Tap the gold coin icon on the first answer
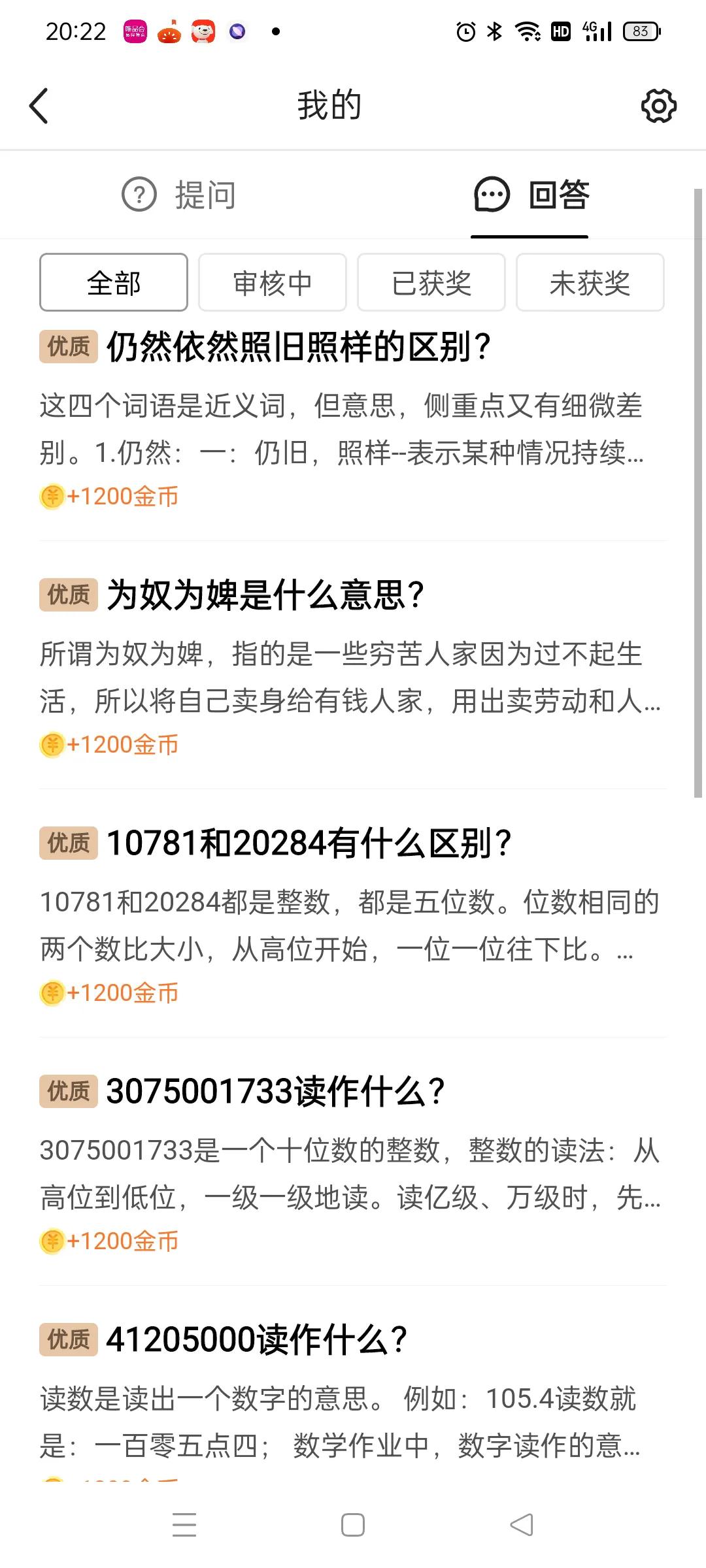706x1568 pixels. point(52,497)
